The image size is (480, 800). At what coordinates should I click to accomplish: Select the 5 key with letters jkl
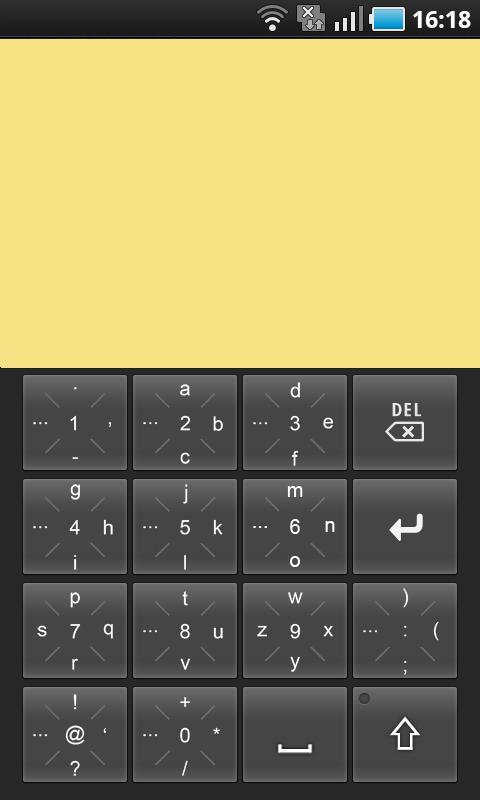[x=185, y=527]
